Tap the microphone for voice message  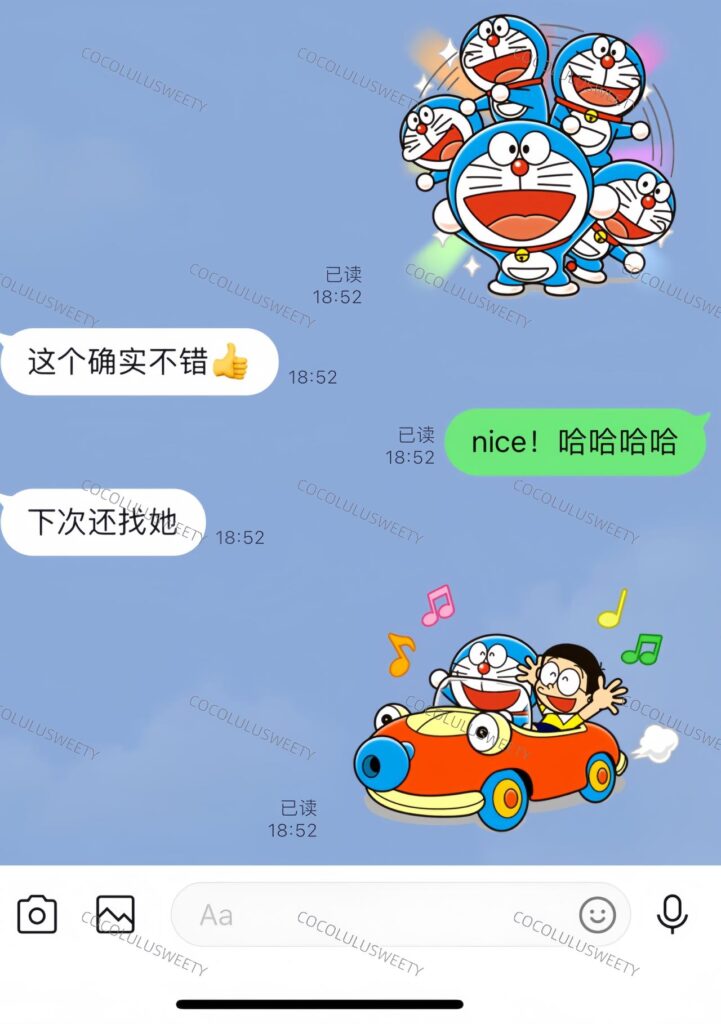coord(672,914)
